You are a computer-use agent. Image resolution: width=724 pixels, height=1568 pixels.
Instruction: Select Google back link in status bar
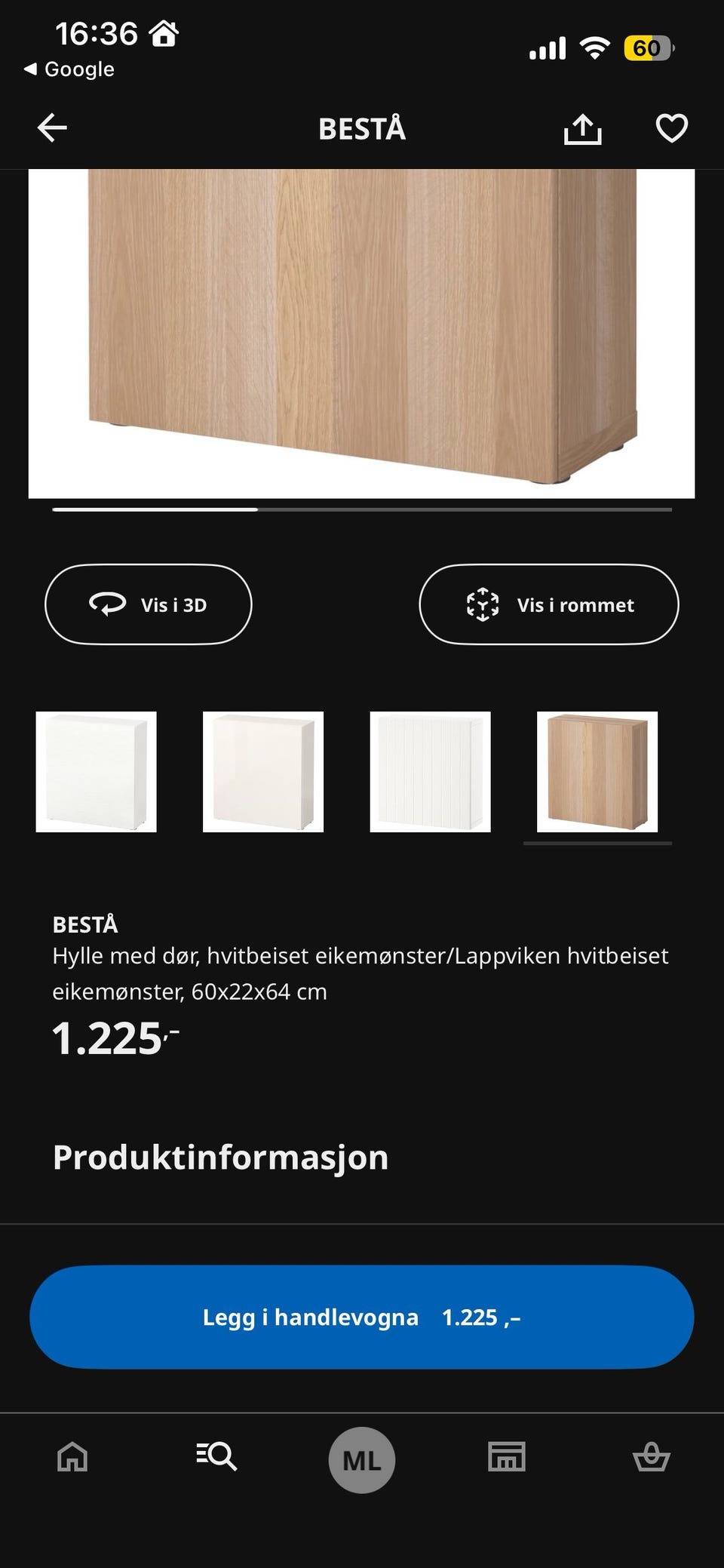(x=68, y=69)
